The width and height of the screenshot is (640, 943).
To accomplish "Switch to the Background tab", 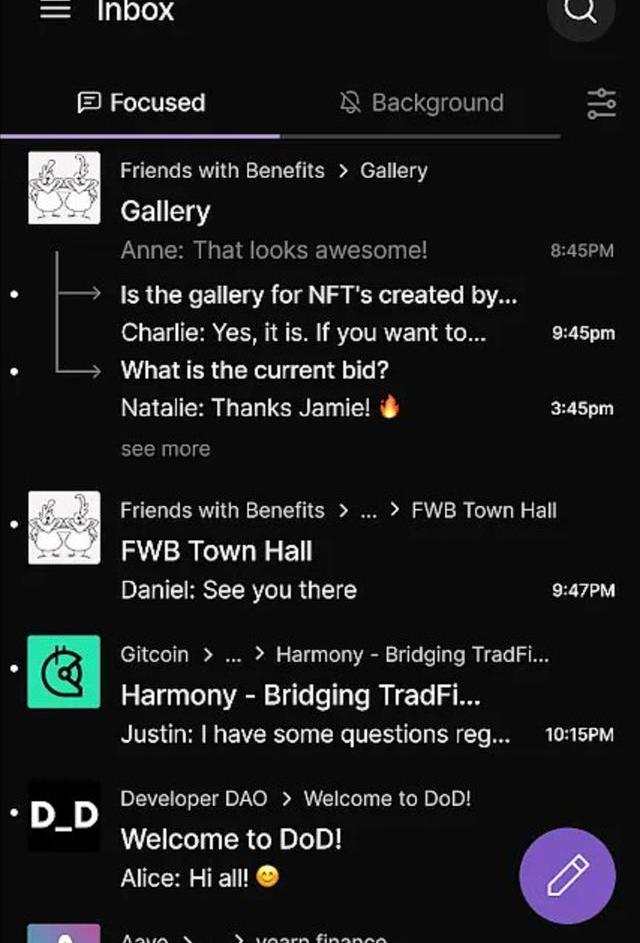I will [x=421, y=103].
